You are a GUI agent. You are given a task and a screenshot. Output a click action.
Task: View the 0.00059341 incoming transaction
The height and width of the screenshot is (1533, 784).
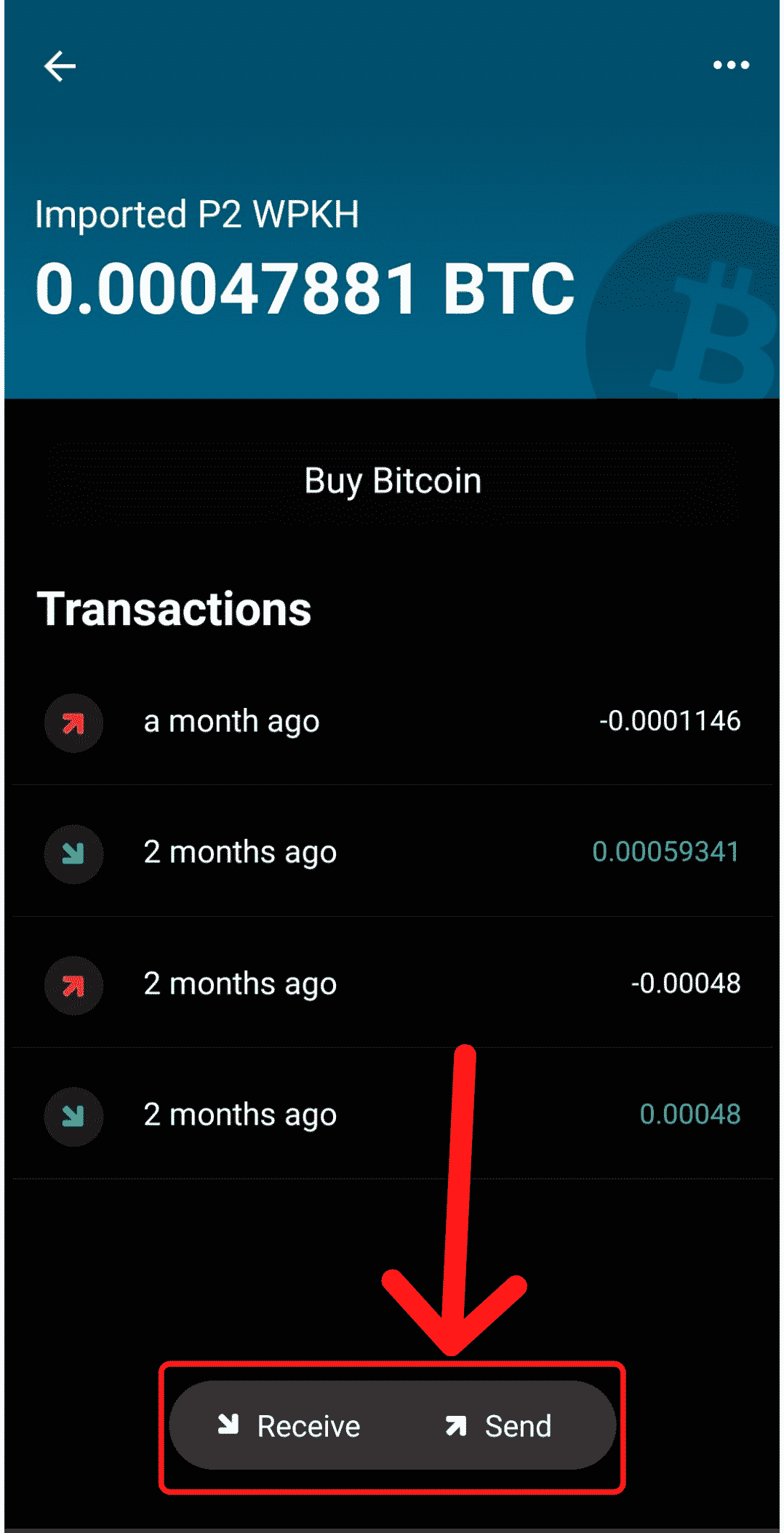393,852
